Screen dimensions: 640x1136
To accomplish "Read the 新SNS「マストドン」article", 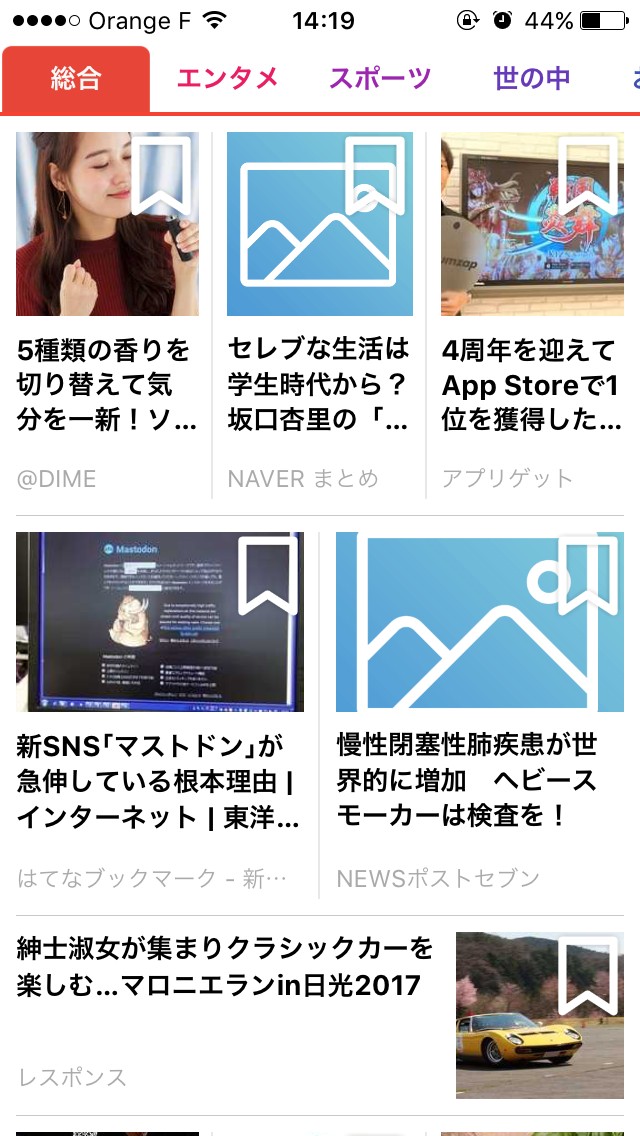I will click(x=158, y=780).
